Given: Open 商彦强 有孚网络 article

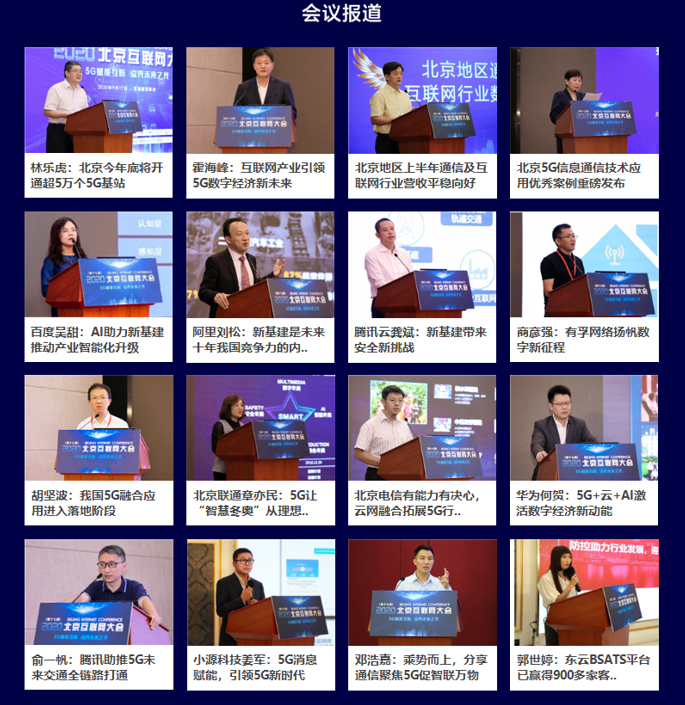Looking at the screenshot, I should [584, 339].
